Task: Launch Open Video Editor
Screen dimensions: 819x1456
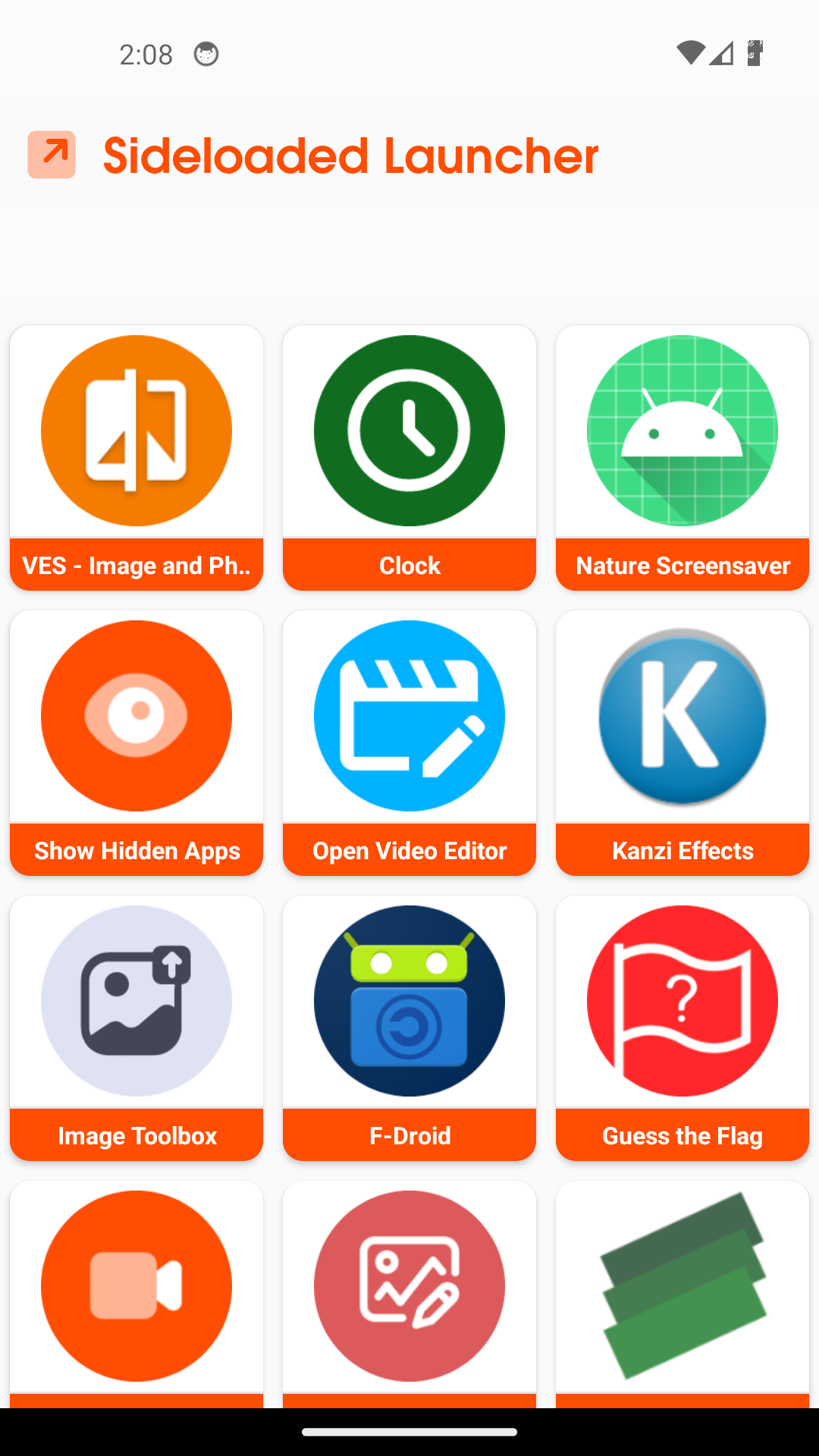Action: [409, 716]
